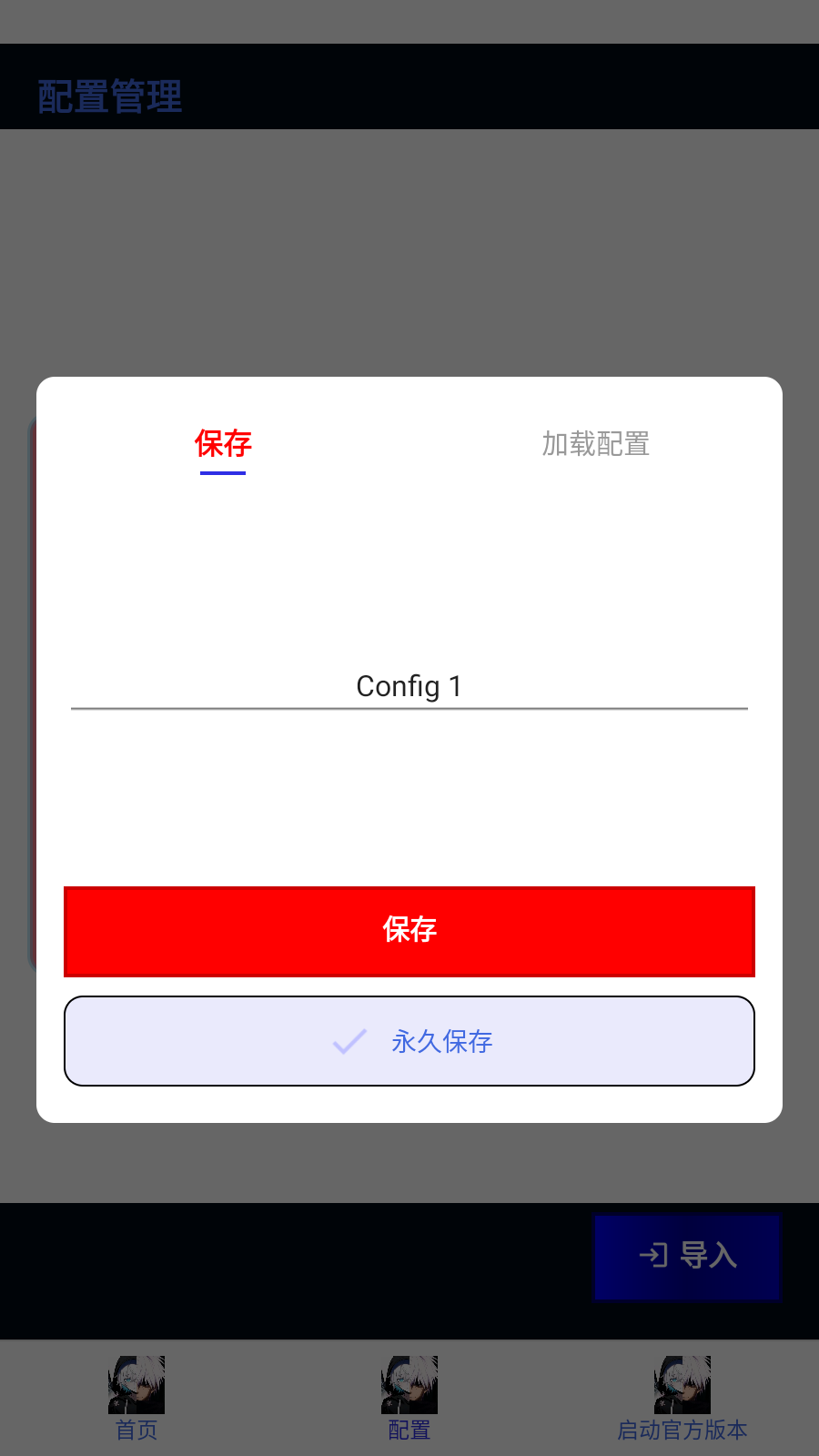
Task: Click the 首页 avatar thumbnail image
Action: coord(136,1384)
